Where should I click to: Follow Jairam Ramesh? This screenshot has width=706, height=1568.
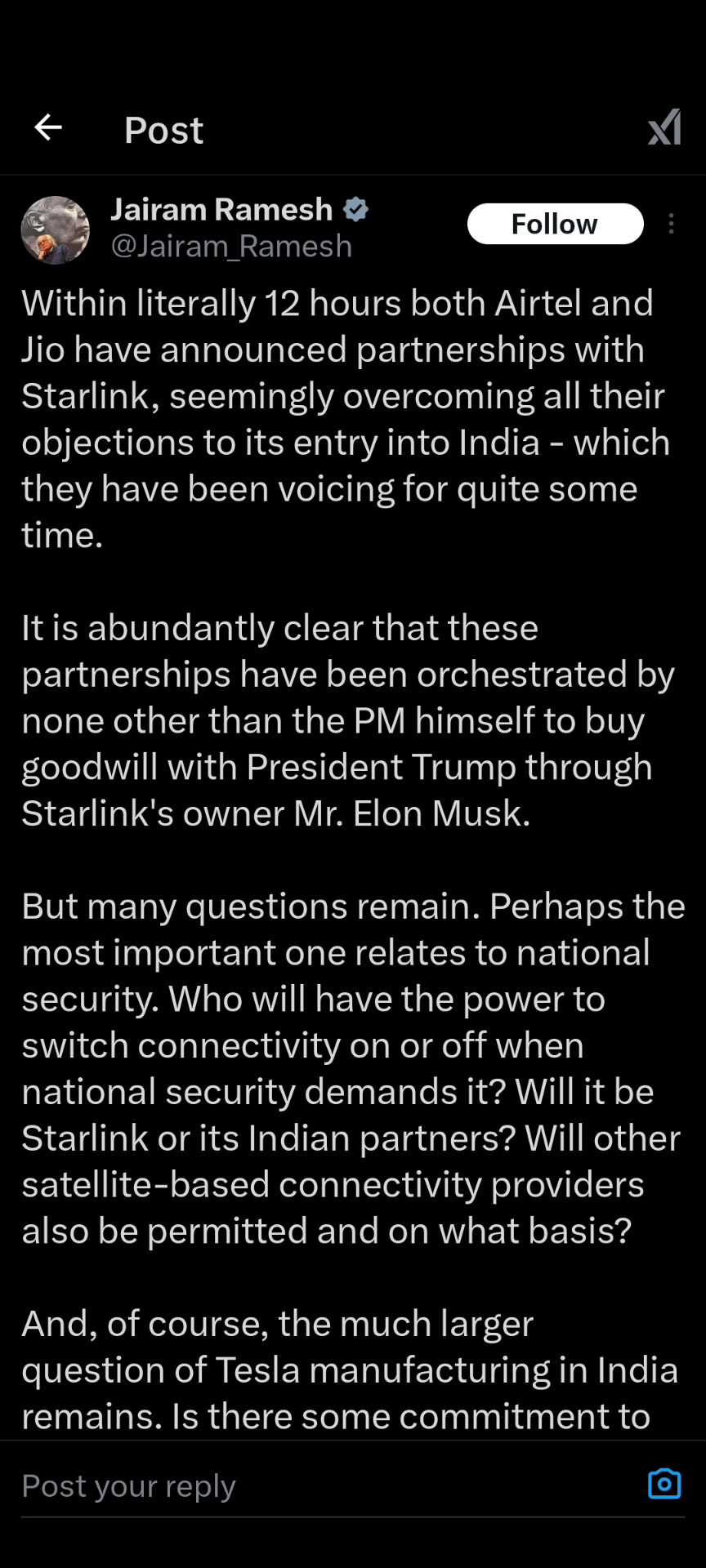click(555, 224)
